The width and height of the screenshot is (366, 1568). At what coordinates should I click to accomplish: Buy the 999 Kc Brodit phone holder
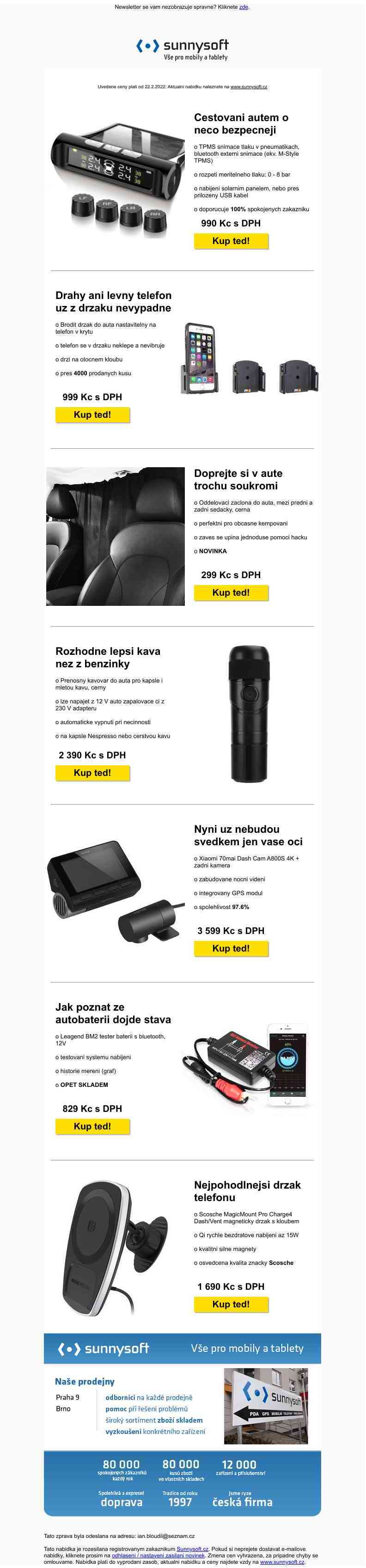92,415
